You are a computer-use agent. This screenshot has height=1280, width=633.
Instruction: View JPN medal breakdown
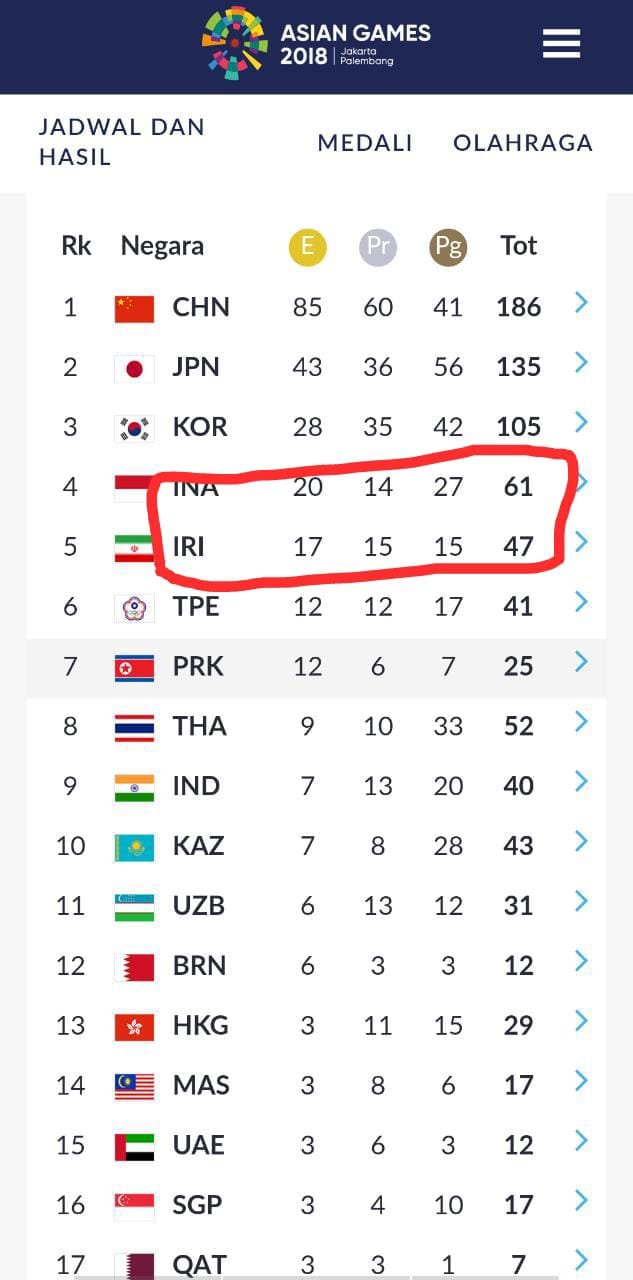click(x=581, y=363)
